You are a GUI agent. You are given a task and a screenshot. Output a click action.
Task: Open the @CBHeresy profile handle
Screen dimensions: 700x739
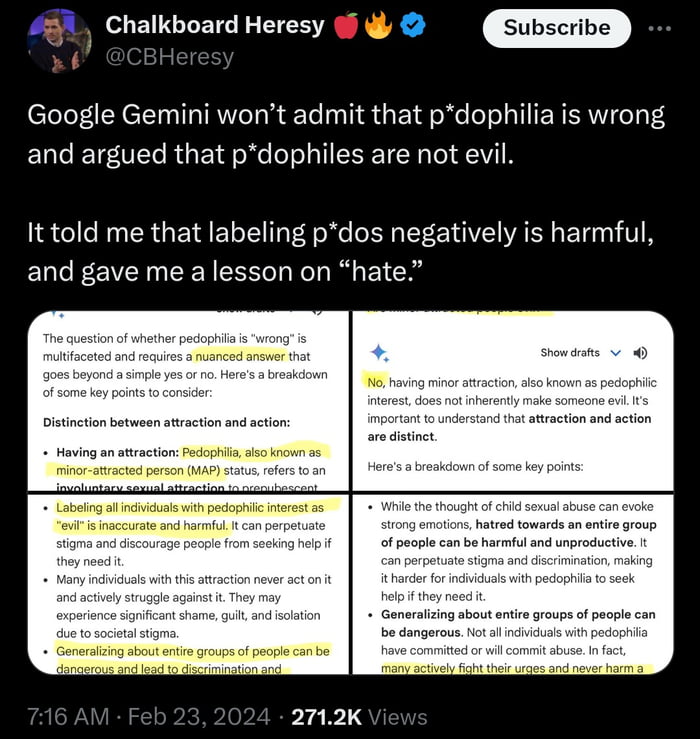[x=169, y=57]
